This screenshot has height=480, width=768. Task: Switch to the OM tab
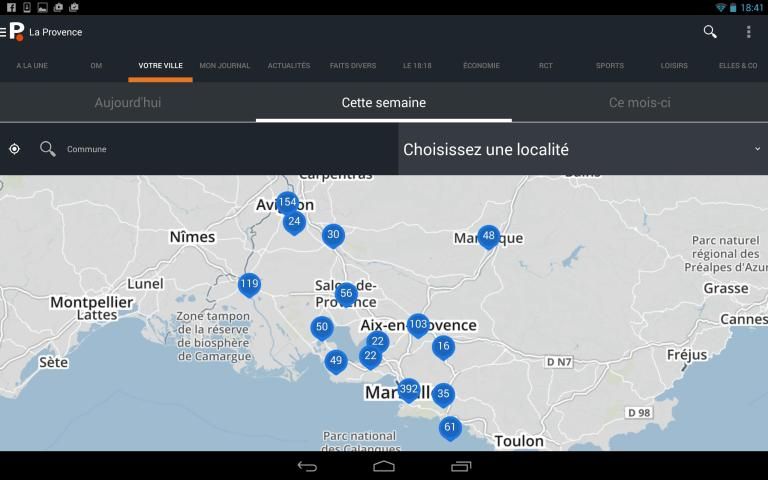pos(96,66)
